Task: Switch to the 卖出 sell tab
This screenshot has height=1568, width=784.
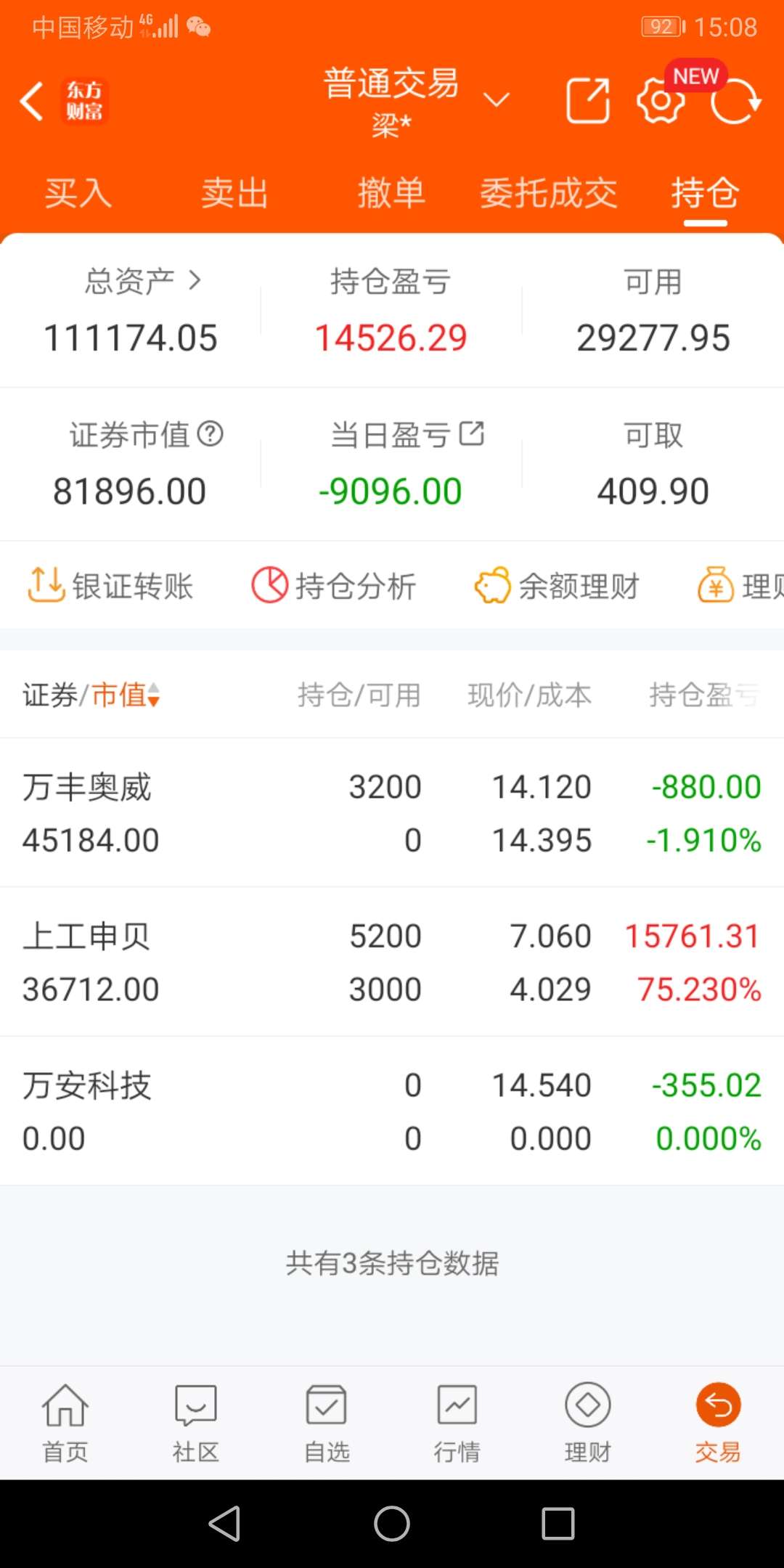Action: coord(234,192)
